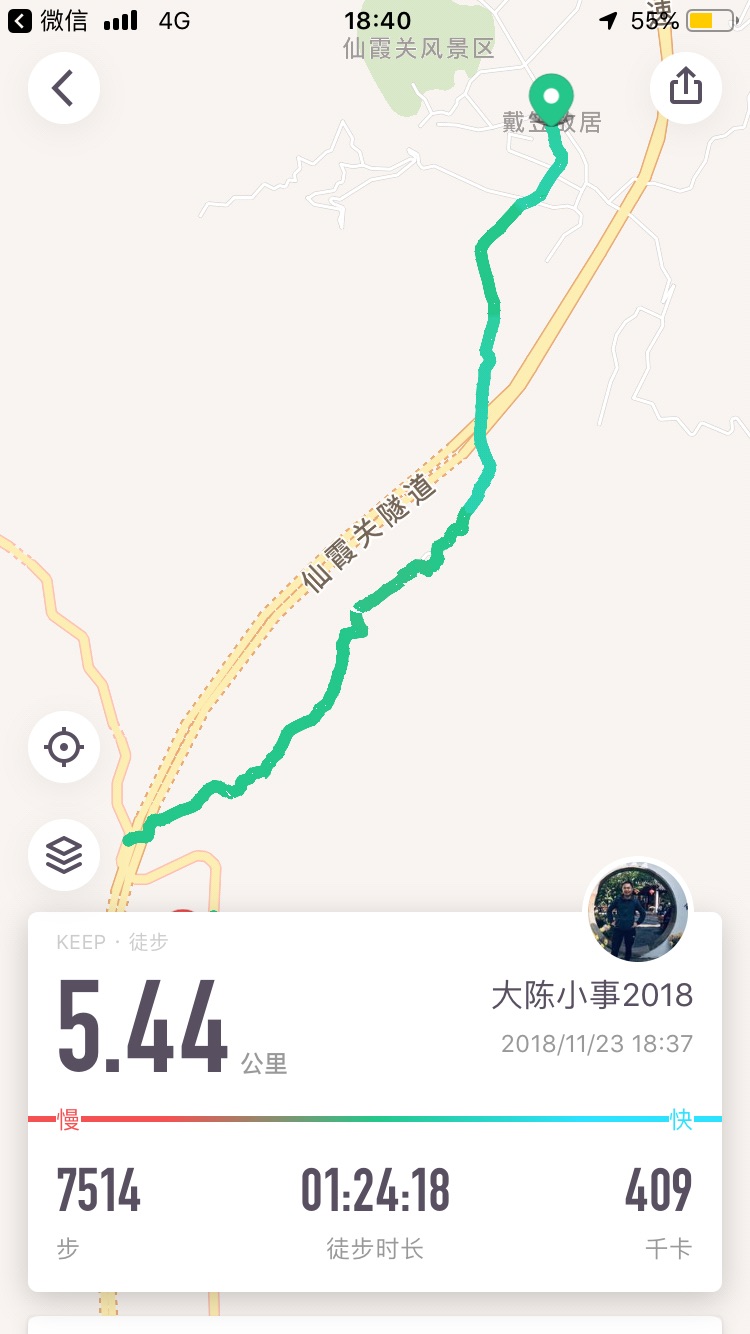Tap the GPS locate icon to center map

pyautogui.click(x=64, y=747)
